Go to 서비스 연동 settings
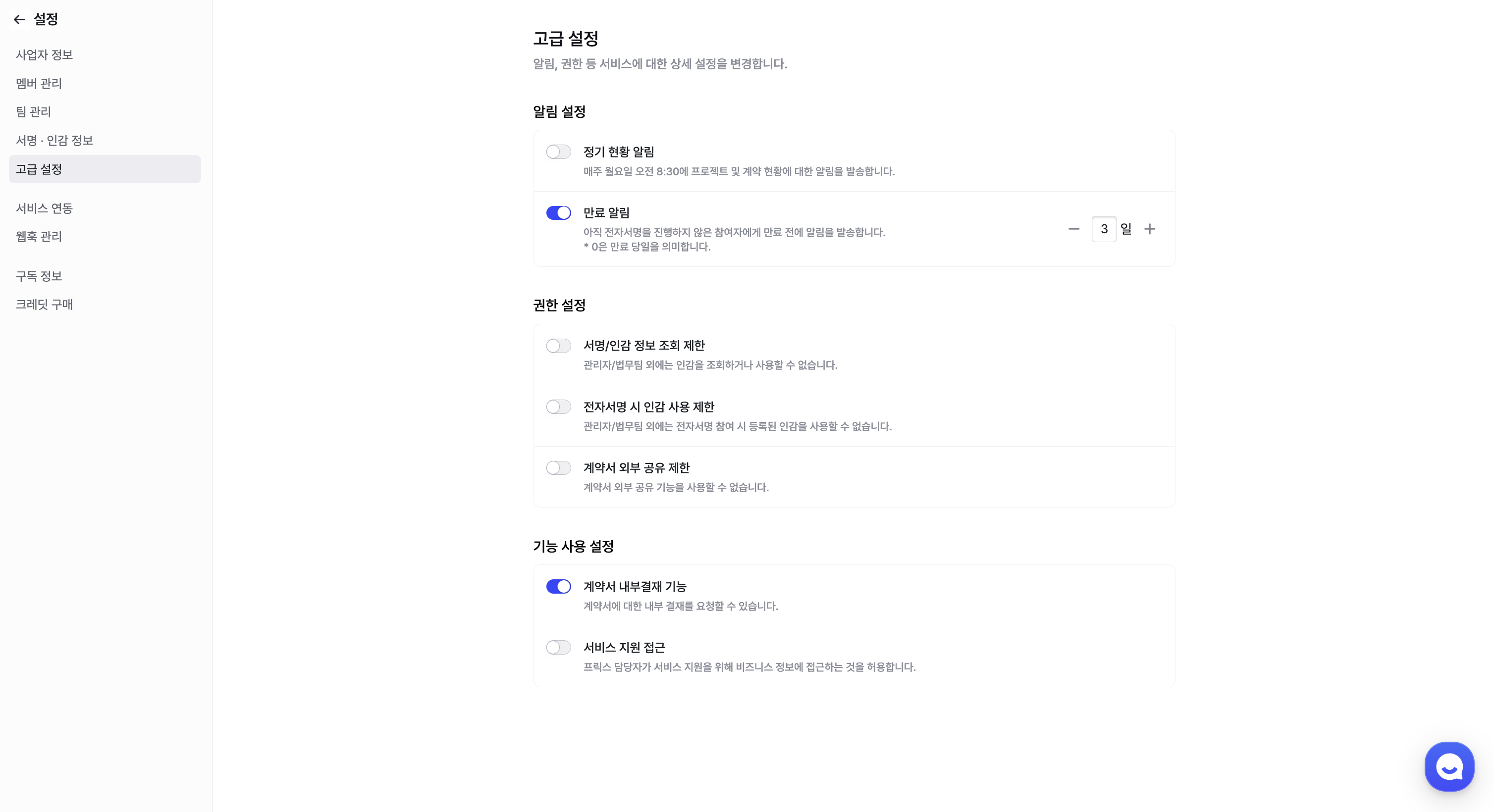Screen dimensions: 1494x812 pos(44,208)
